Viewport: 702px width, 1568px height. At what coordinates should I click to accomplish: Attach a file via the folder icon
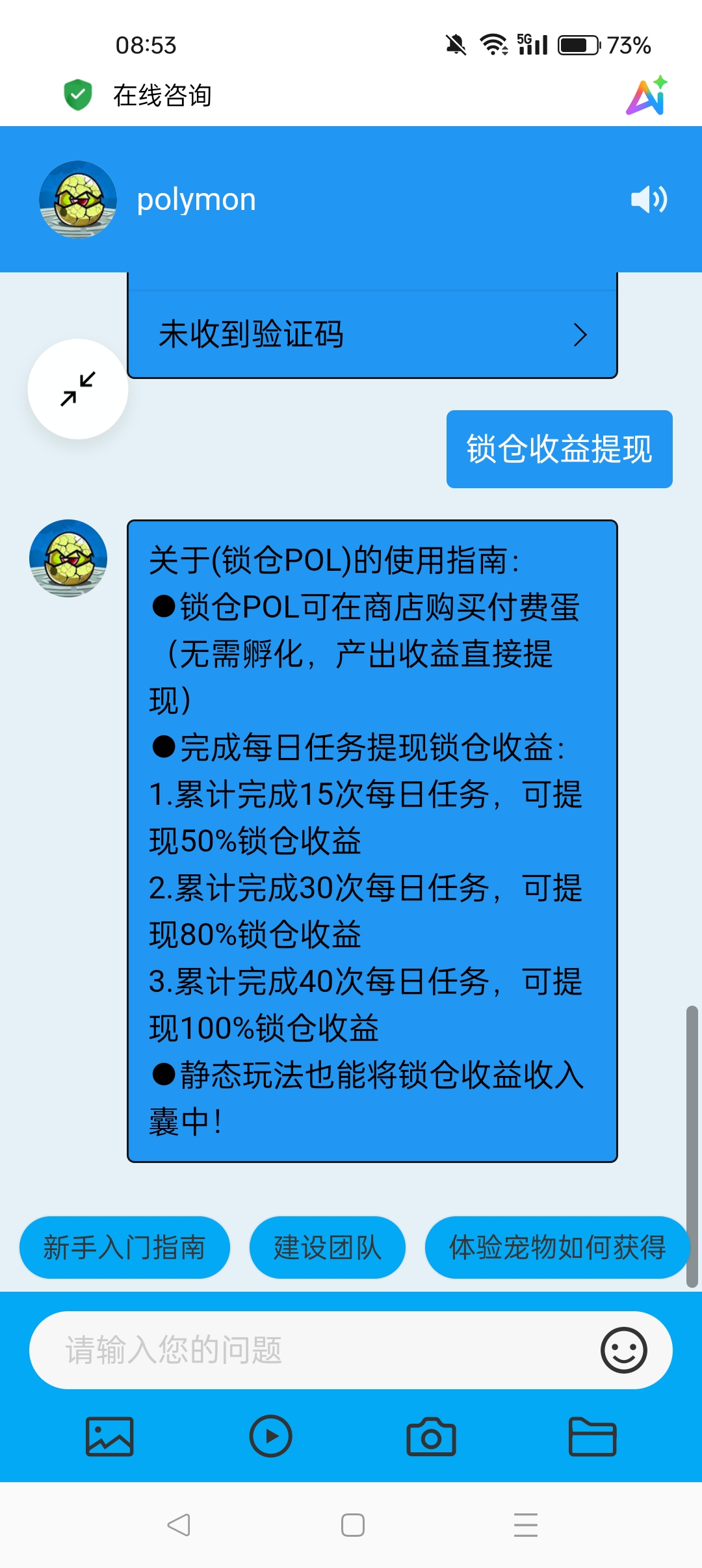pyautogui.click(x=592, y=1436)
